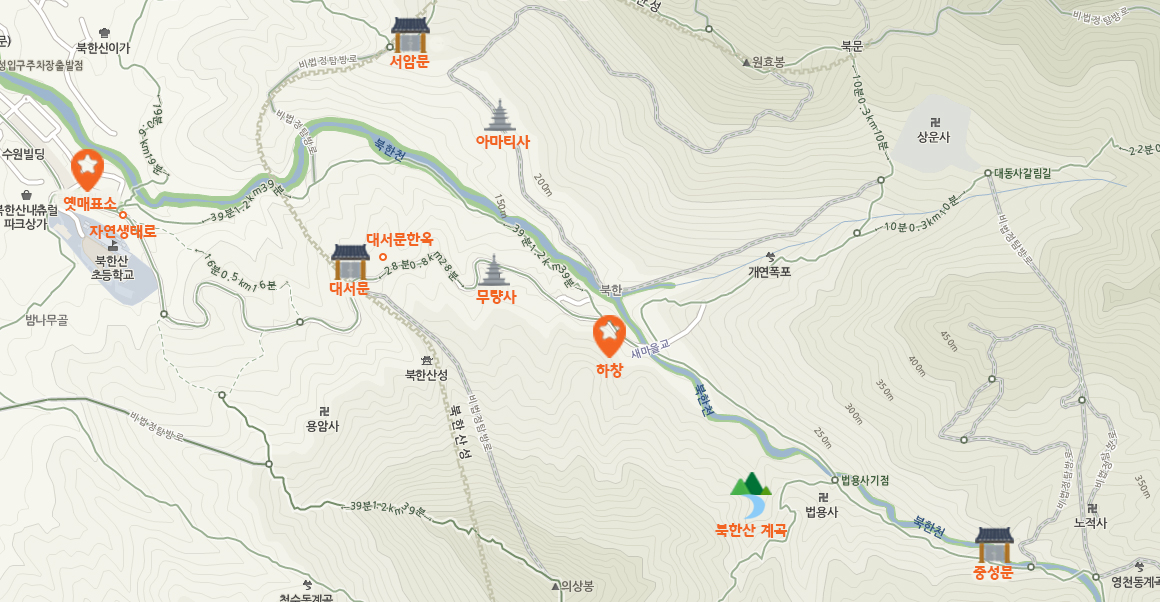Select the 아미타사 temple marker

(x=498, y=116)
